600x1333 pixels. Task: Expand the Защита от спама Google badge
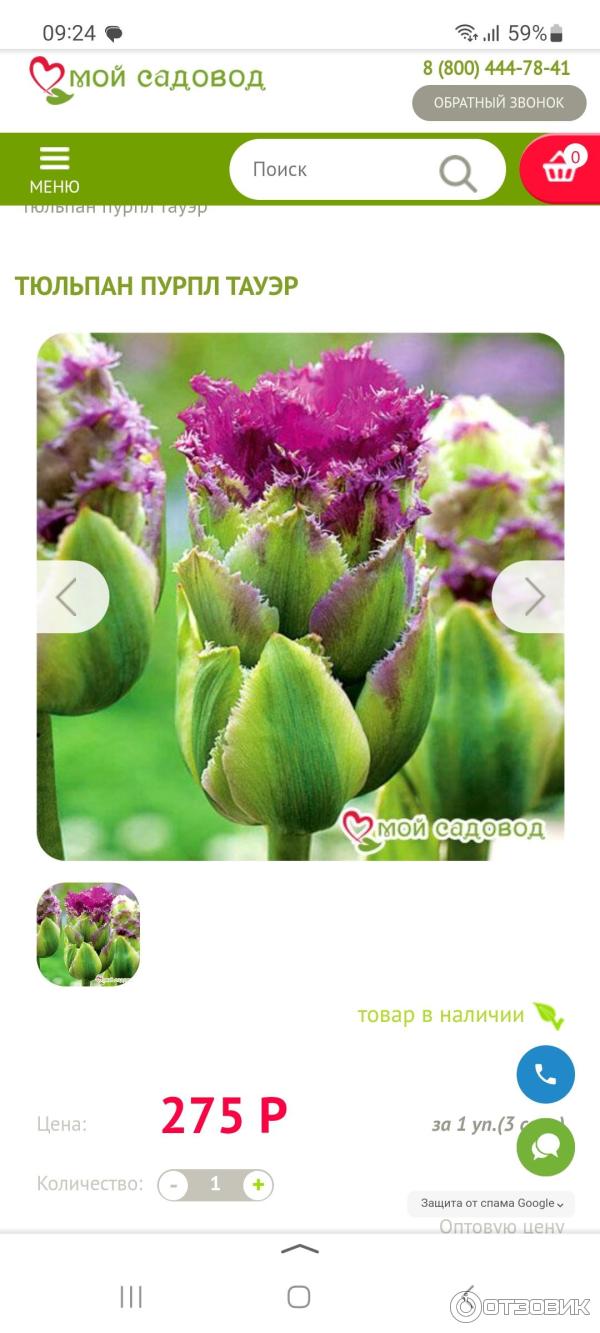coord(491,1203)
